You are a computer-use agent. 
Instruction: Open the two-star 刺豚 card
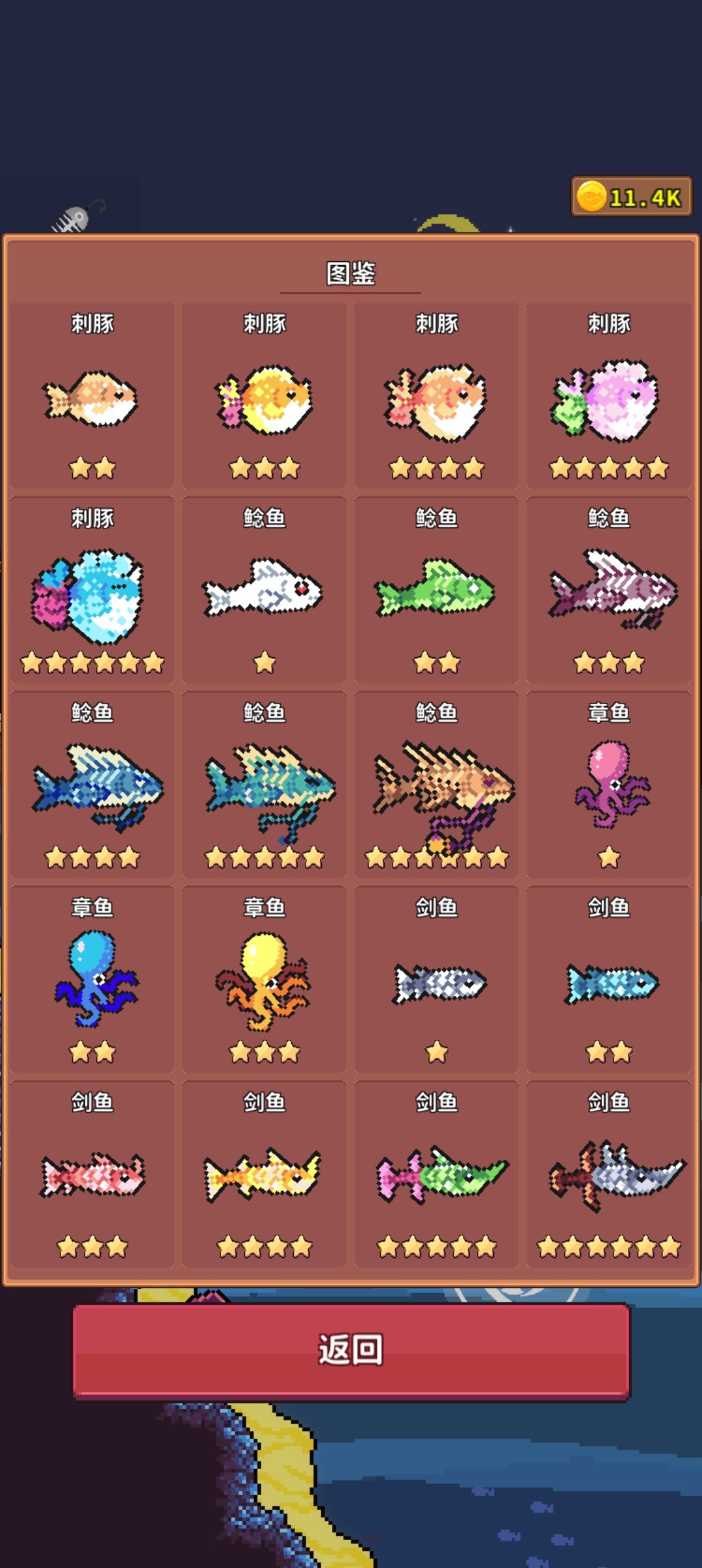tap(92, 397)
